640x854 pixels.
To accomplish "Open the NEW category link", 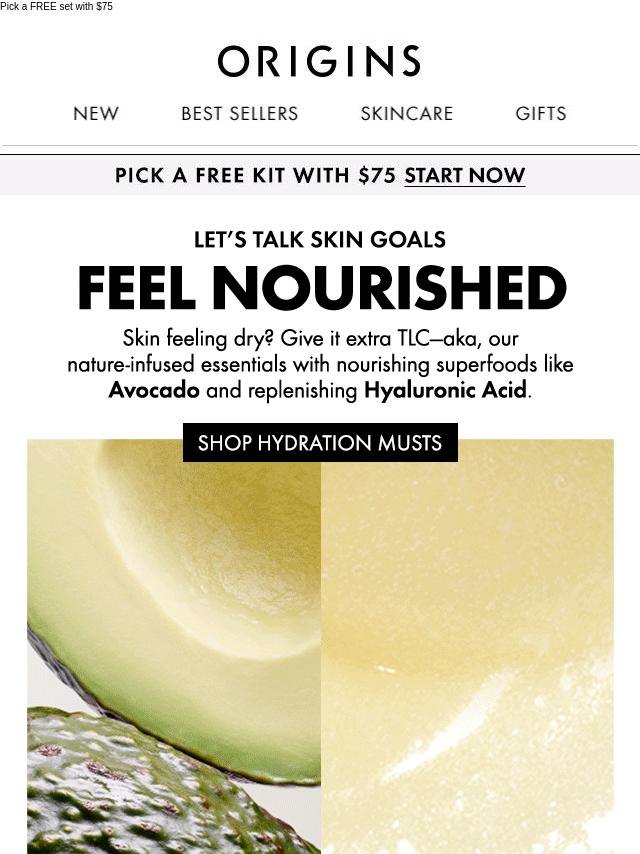I will tap(96, 114).
